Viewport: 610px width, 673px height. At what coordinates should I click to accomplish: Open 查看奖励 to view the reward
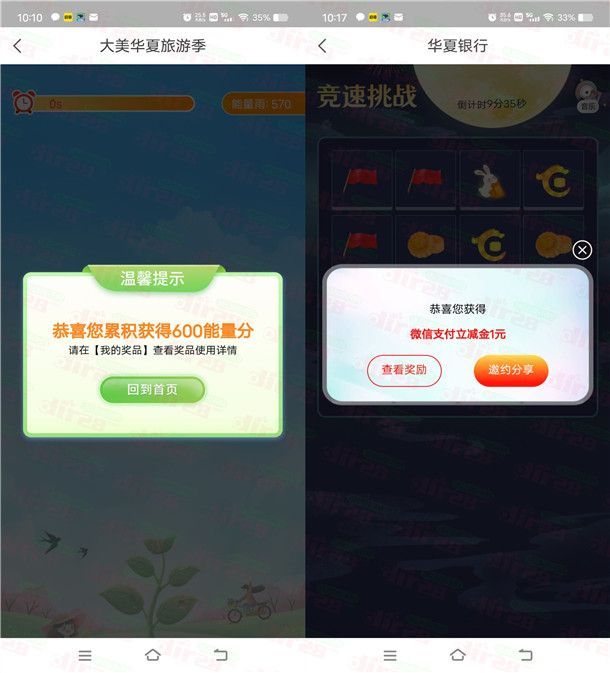click(x=404, y=370)
